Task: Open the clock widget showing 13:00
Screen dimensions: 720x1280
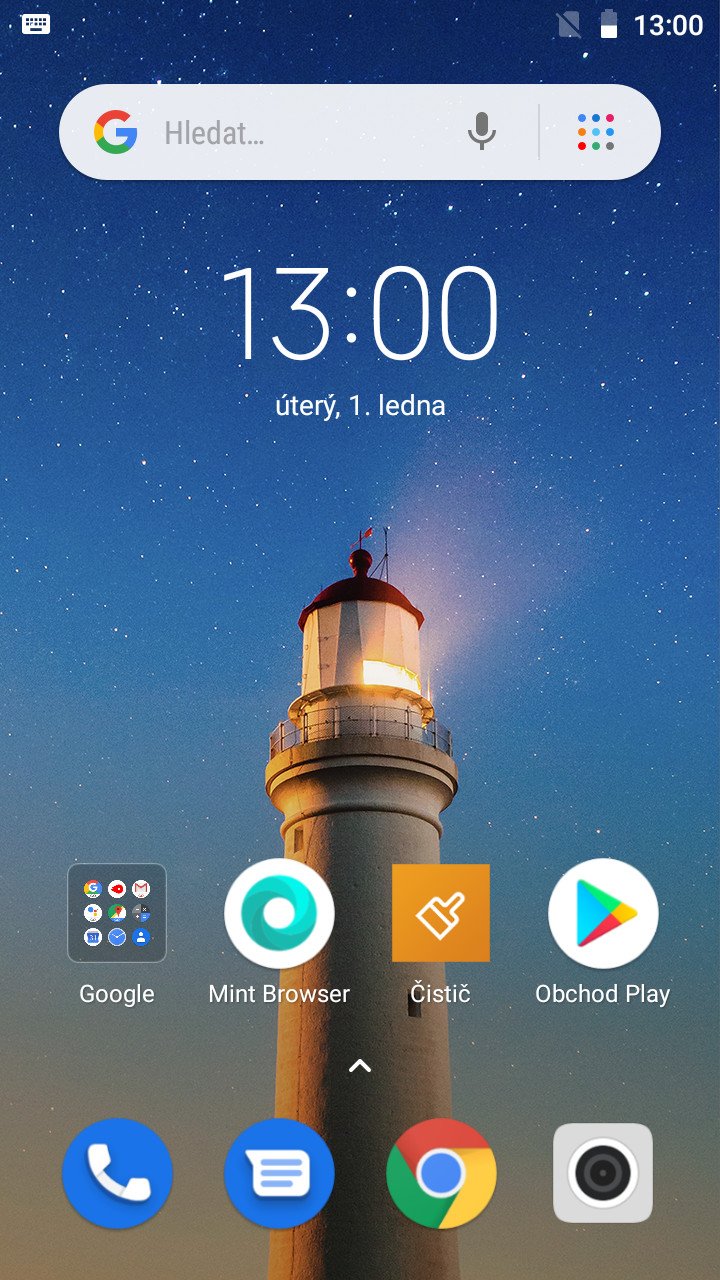Action: [x=360, y=313]
